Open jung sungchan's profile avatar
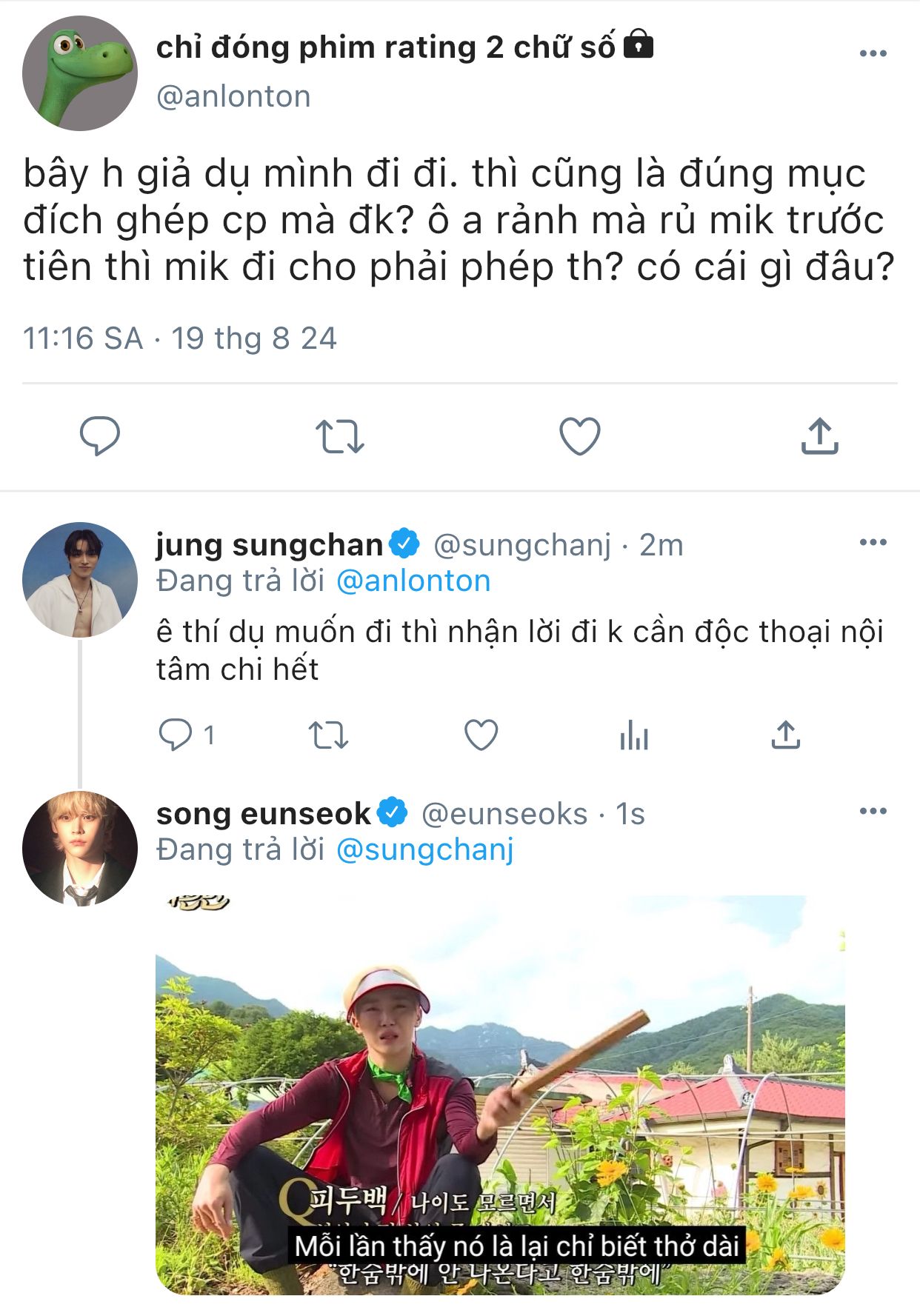The image size is (920, 1316). tap(80, 580)
